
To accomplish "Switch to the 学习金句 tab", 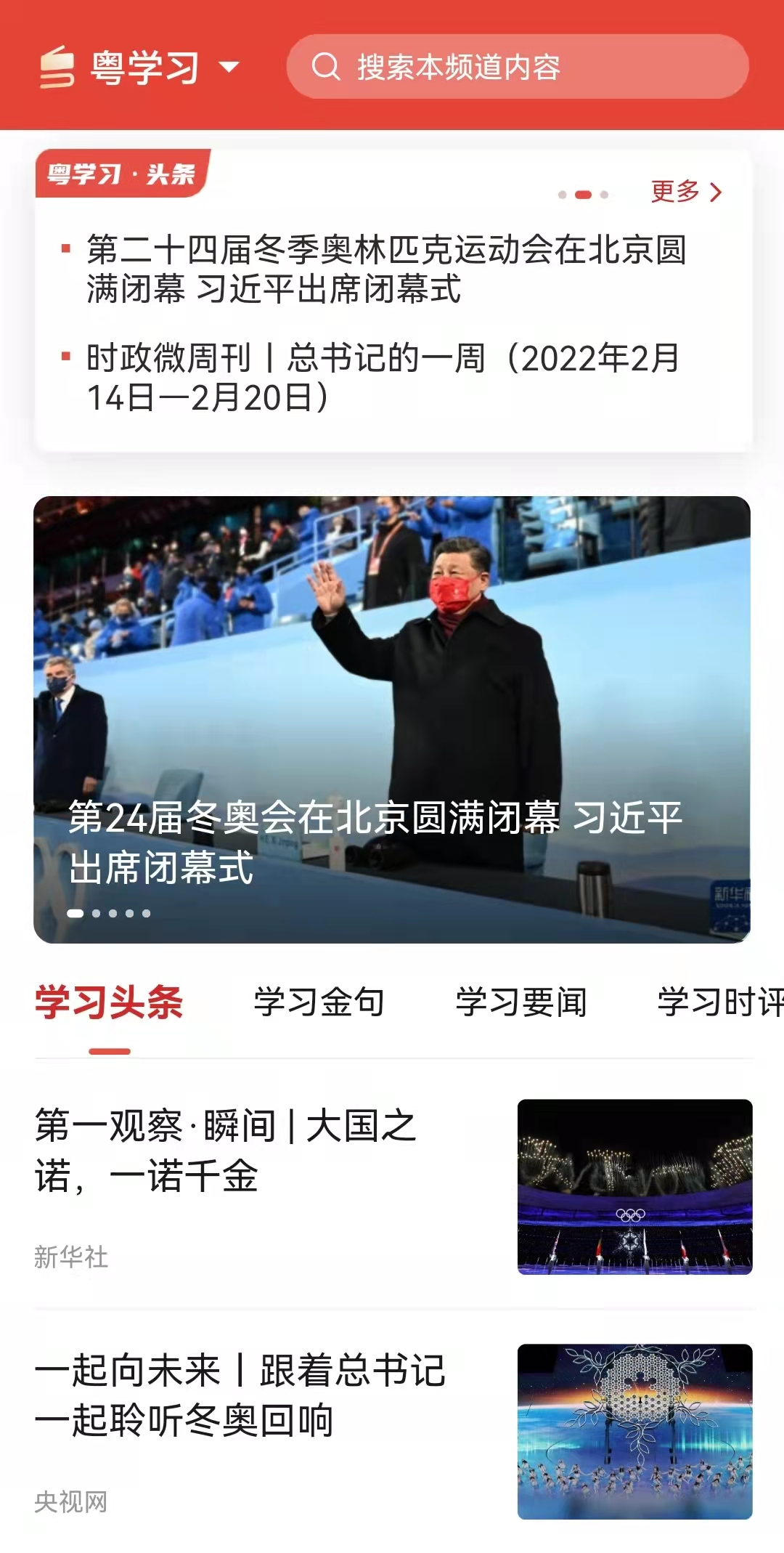I will [319, 1003].
